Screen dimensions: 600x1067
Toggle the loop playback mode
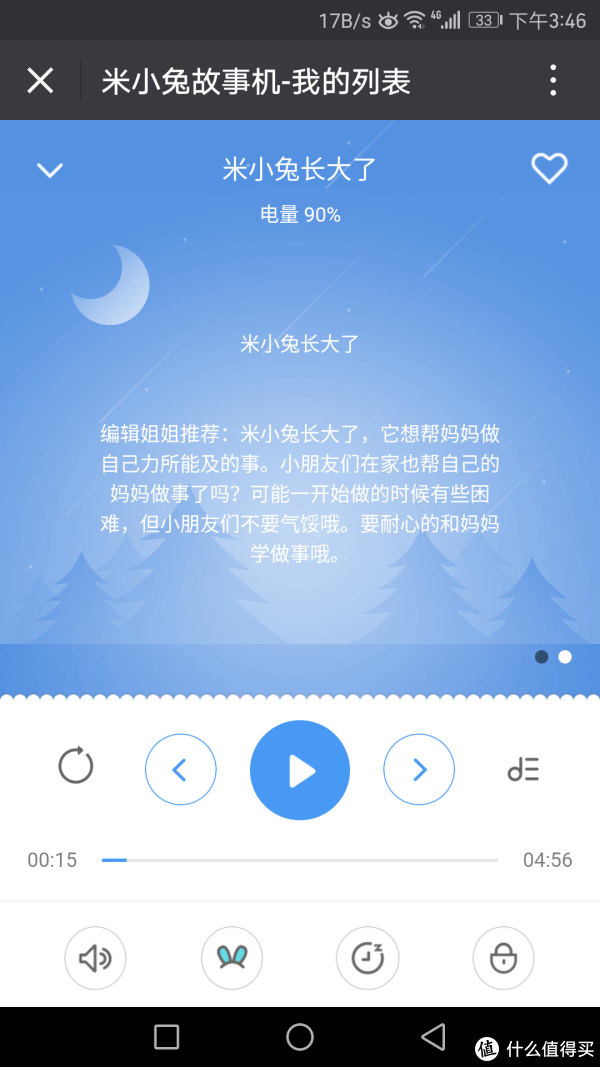pos(76,768)
